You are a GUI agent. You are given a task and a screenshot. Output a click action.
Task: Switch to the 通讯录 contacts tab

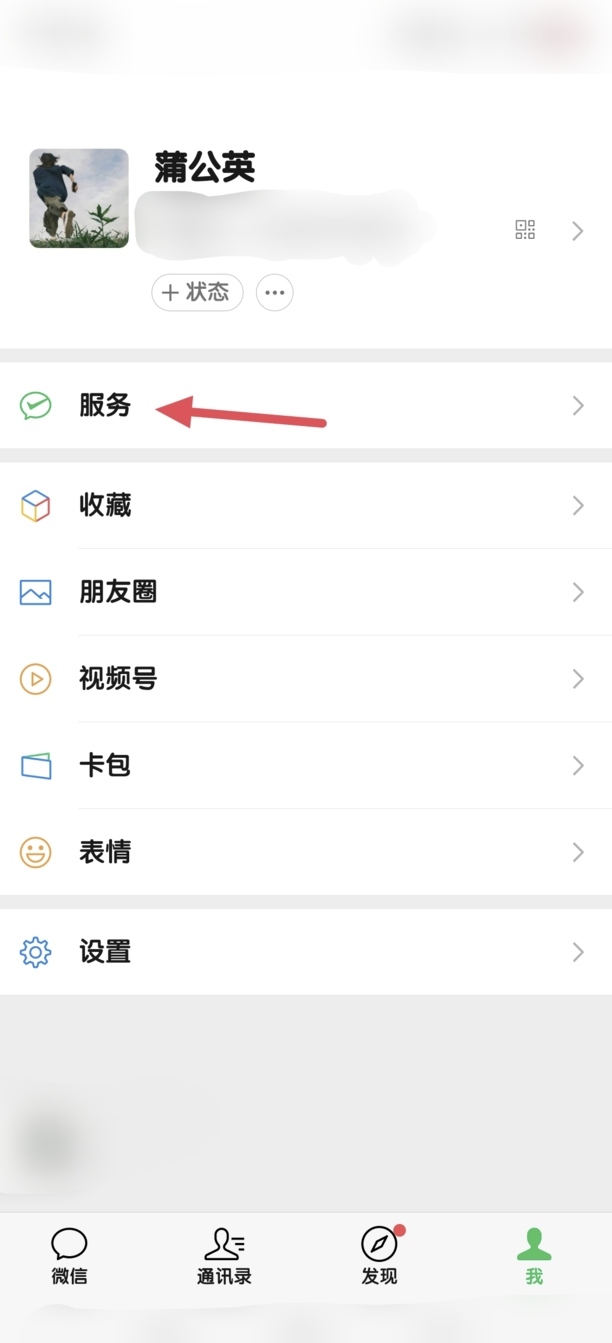tap(224, 1256)
